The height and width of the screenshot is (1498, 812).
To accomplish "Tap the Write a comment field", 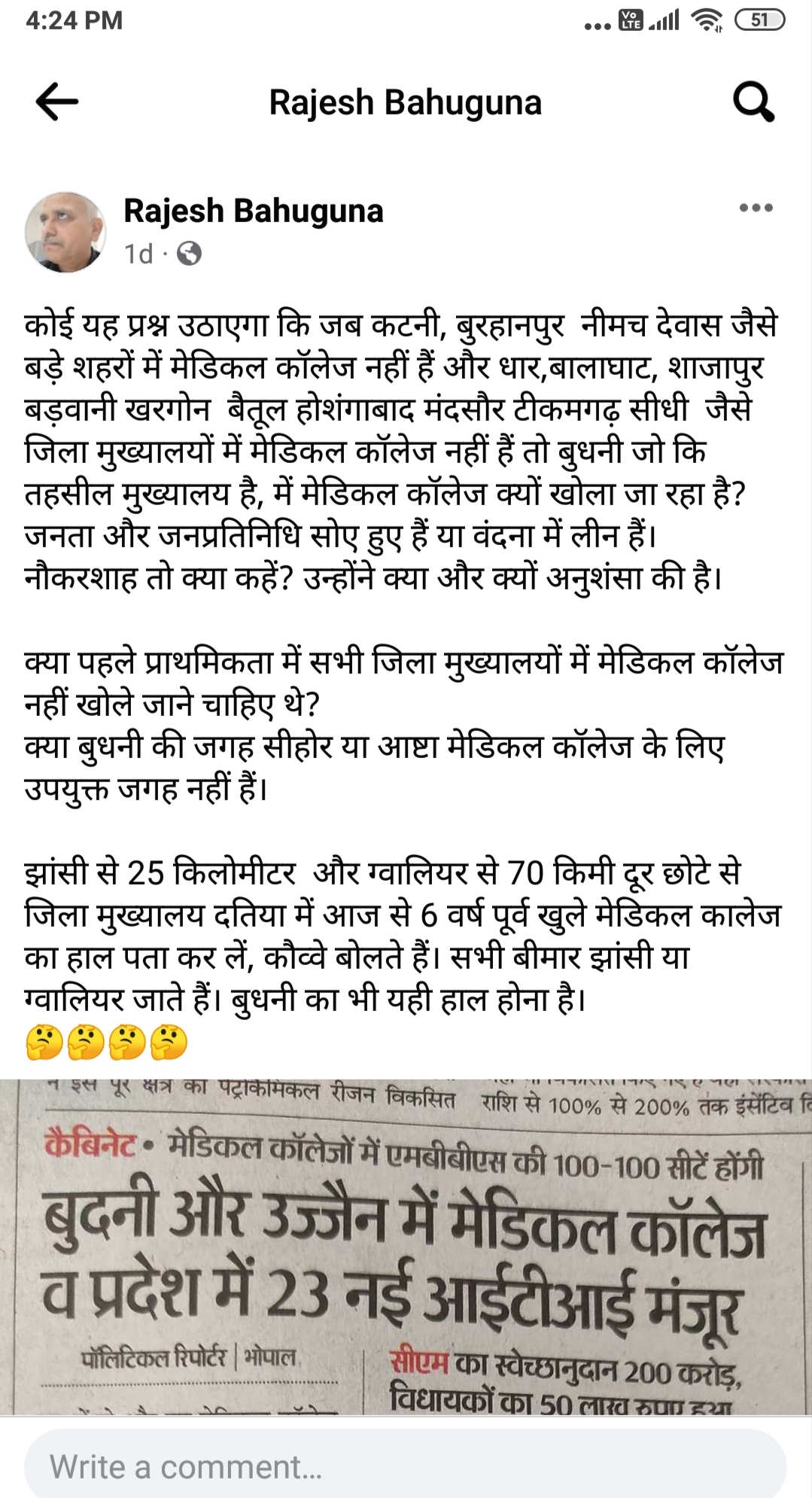I will pos(406,1466).
